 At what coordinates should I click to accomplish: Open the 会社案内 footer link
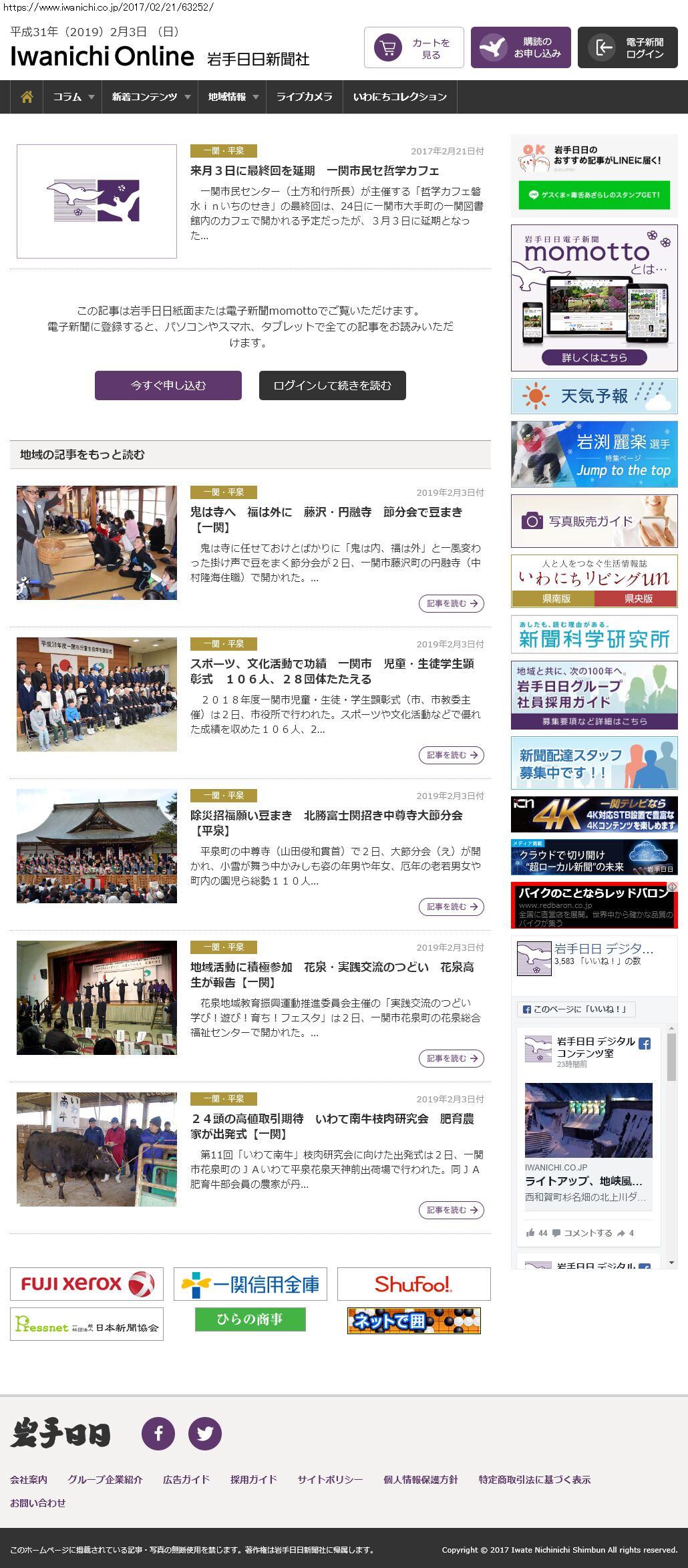pos(29,1479)
